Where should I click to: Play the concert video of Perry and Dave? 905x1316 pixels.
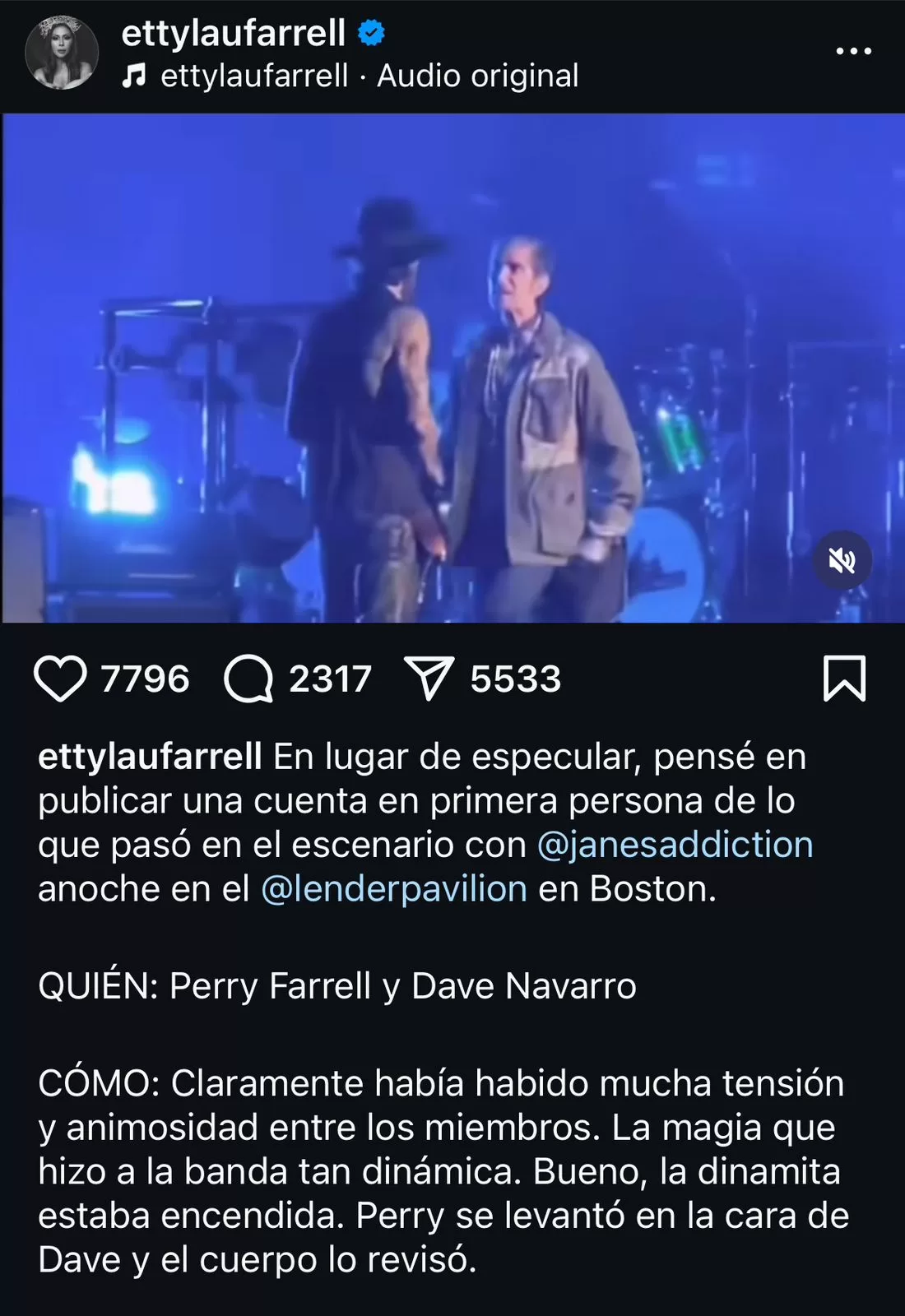click(452, 366)
